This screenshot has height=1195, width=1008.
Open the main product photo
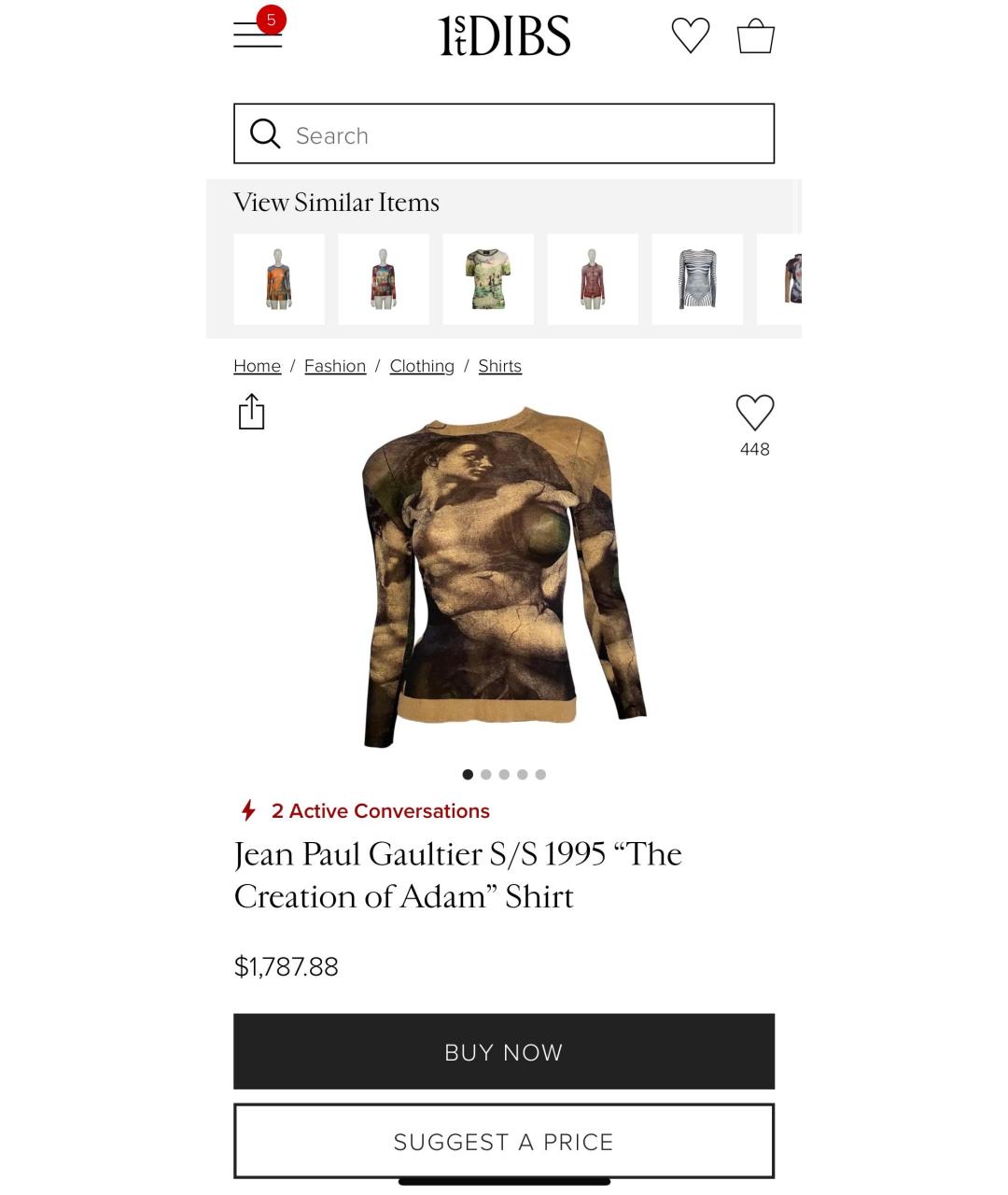click(504, 577)
